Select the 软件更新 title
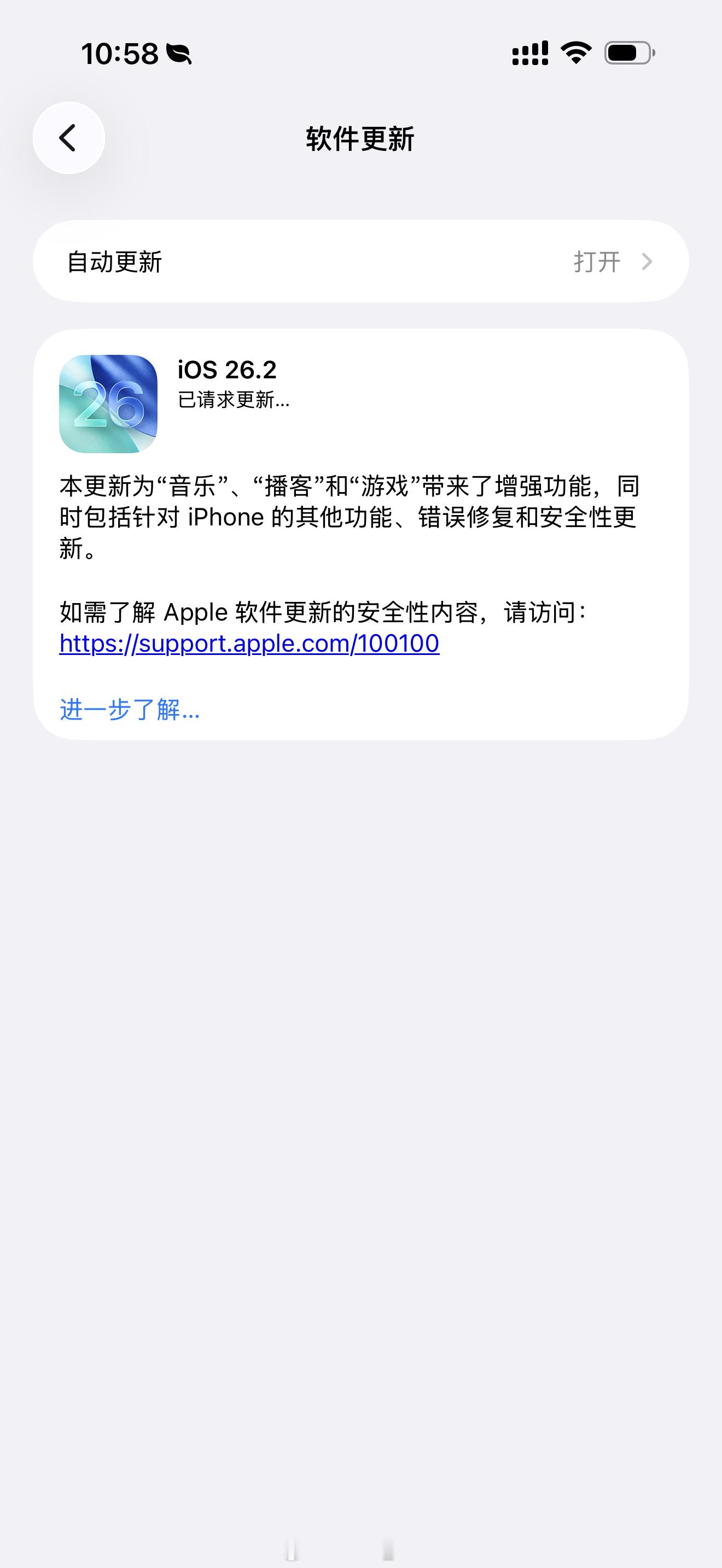Image resolution: width=722 pixels, height=1568 pixels. (x=361, y=138)
